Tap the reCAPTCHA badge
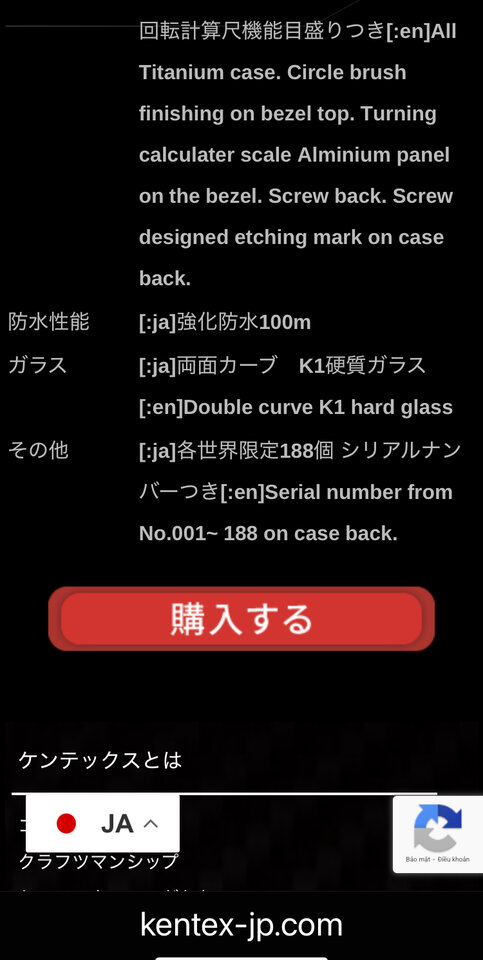This screenshot has height=960, width=483. pos(438,834)
